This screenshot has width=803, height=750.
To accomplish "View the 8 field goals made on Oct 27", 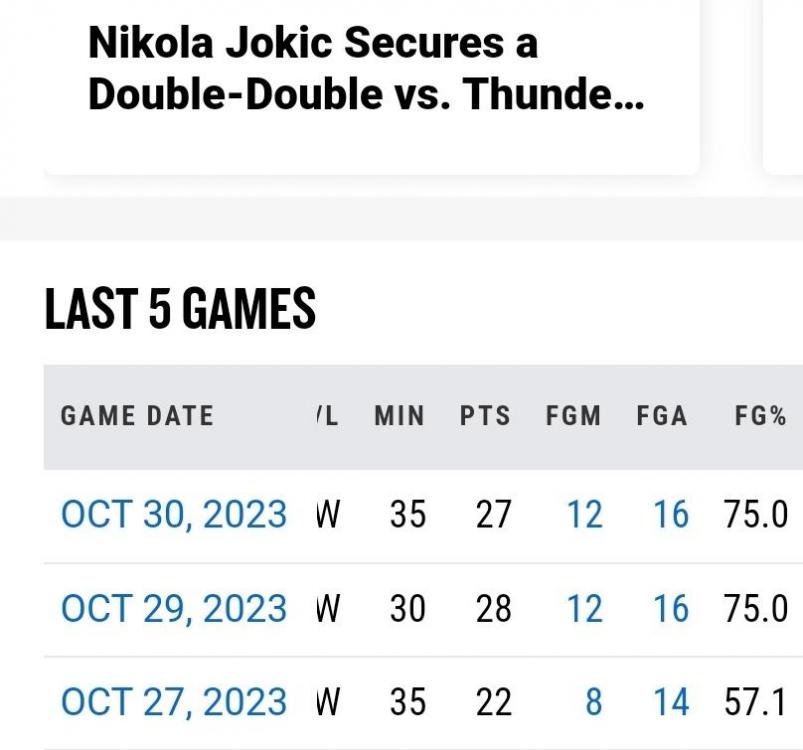I will [593, 702].
